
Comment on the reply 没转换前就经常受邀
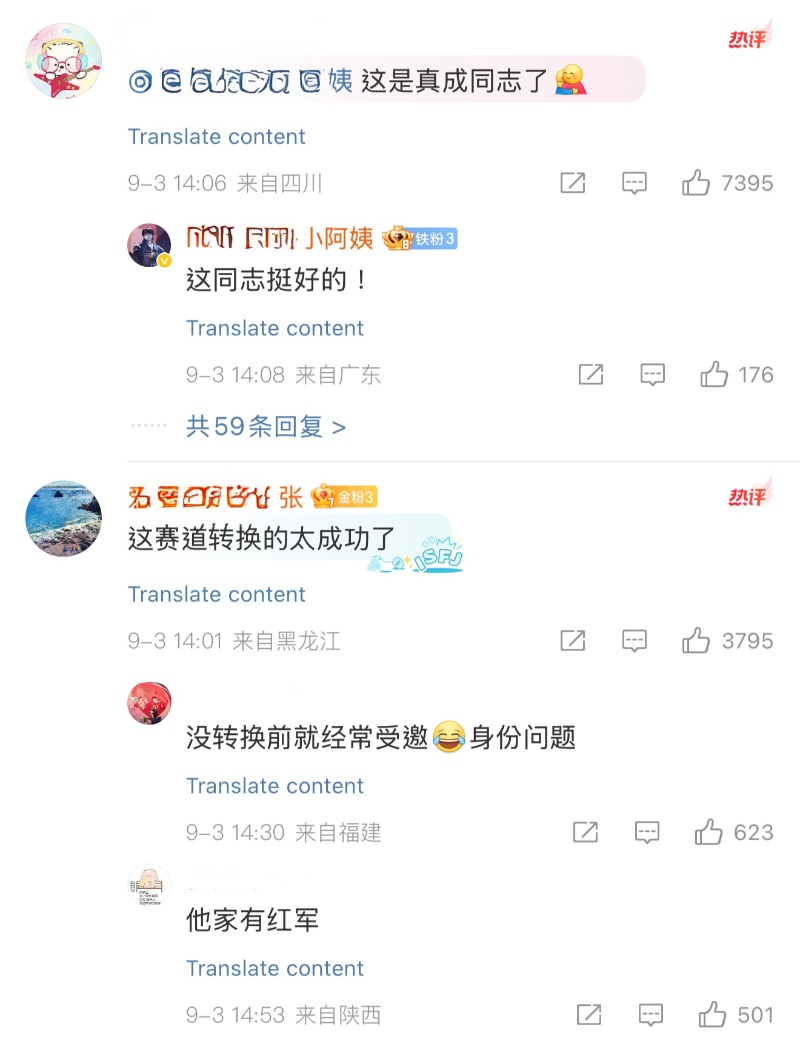(x=647, y=832)
